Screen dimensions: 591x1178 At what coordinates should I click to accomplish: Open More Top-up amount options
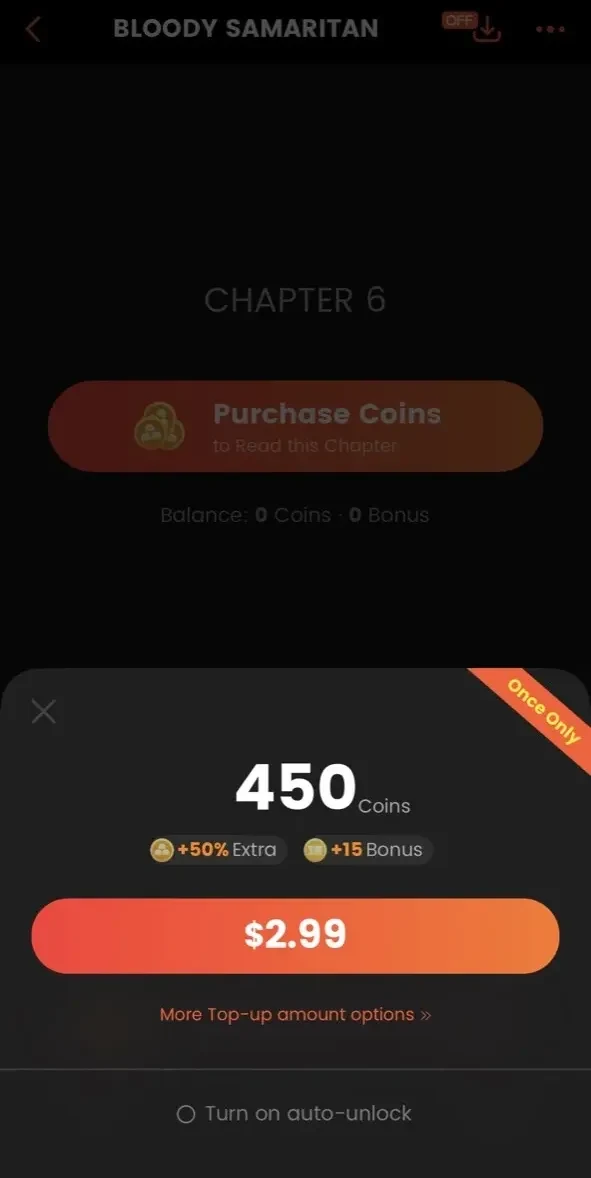[295, 1014]
